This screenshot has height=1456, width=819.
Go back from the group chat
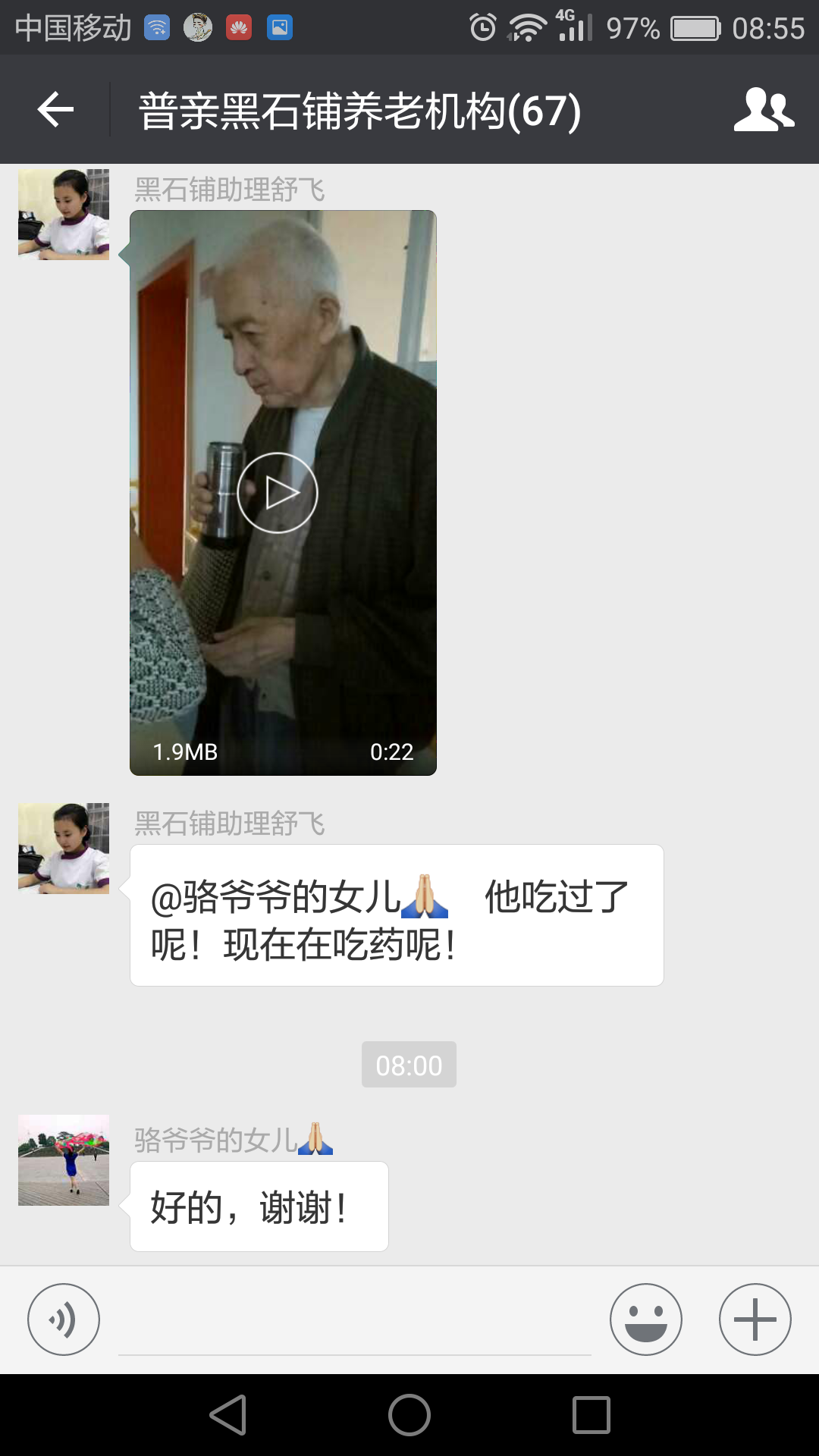click(x=56, y=110)
